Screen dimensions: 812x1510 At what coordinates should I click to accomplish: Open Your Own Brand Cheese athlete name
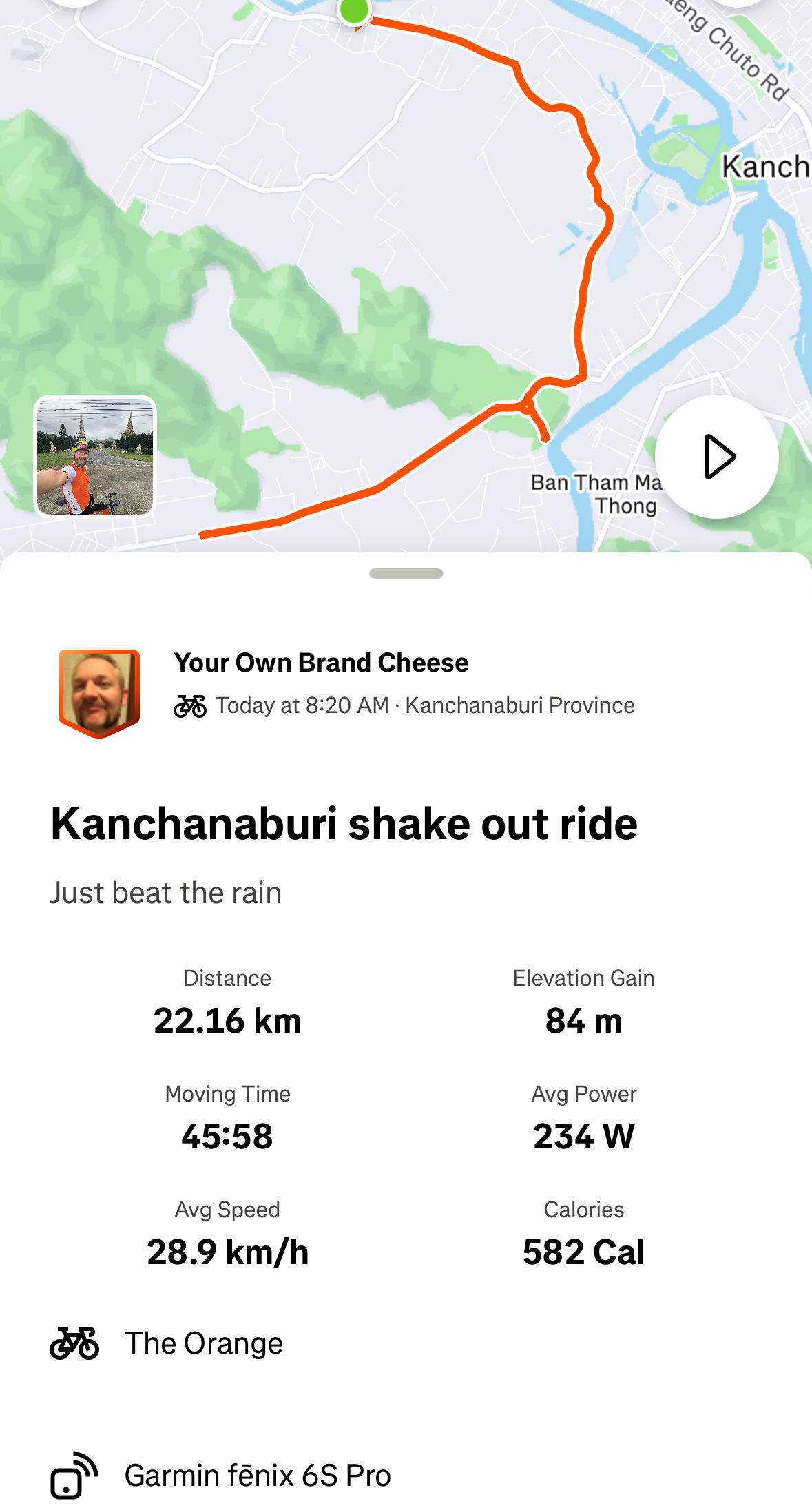coord(321,663)
